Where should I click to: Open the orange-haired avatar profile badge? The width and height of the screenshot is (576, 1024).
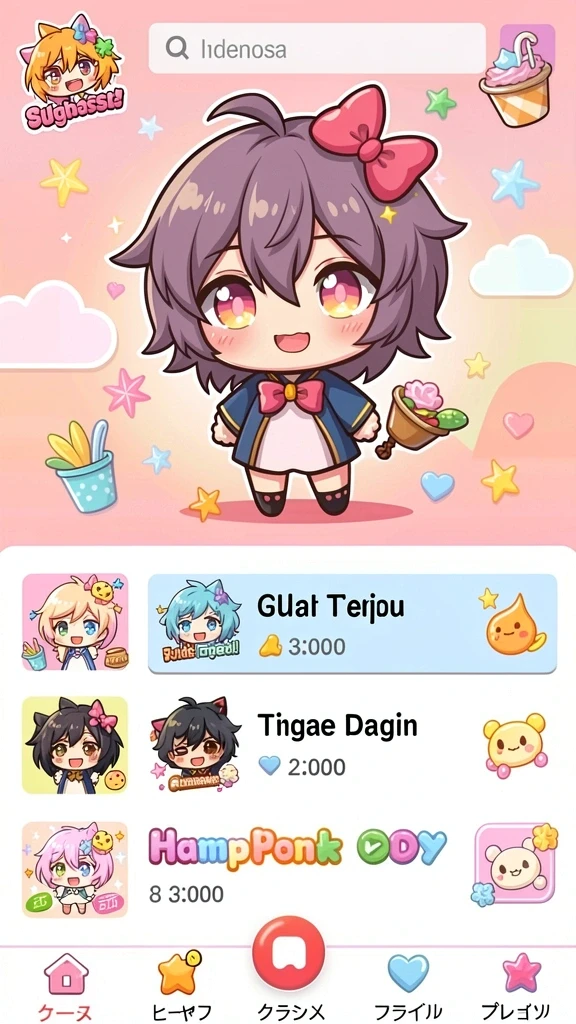pyautogui.click(x=72, y=73)
